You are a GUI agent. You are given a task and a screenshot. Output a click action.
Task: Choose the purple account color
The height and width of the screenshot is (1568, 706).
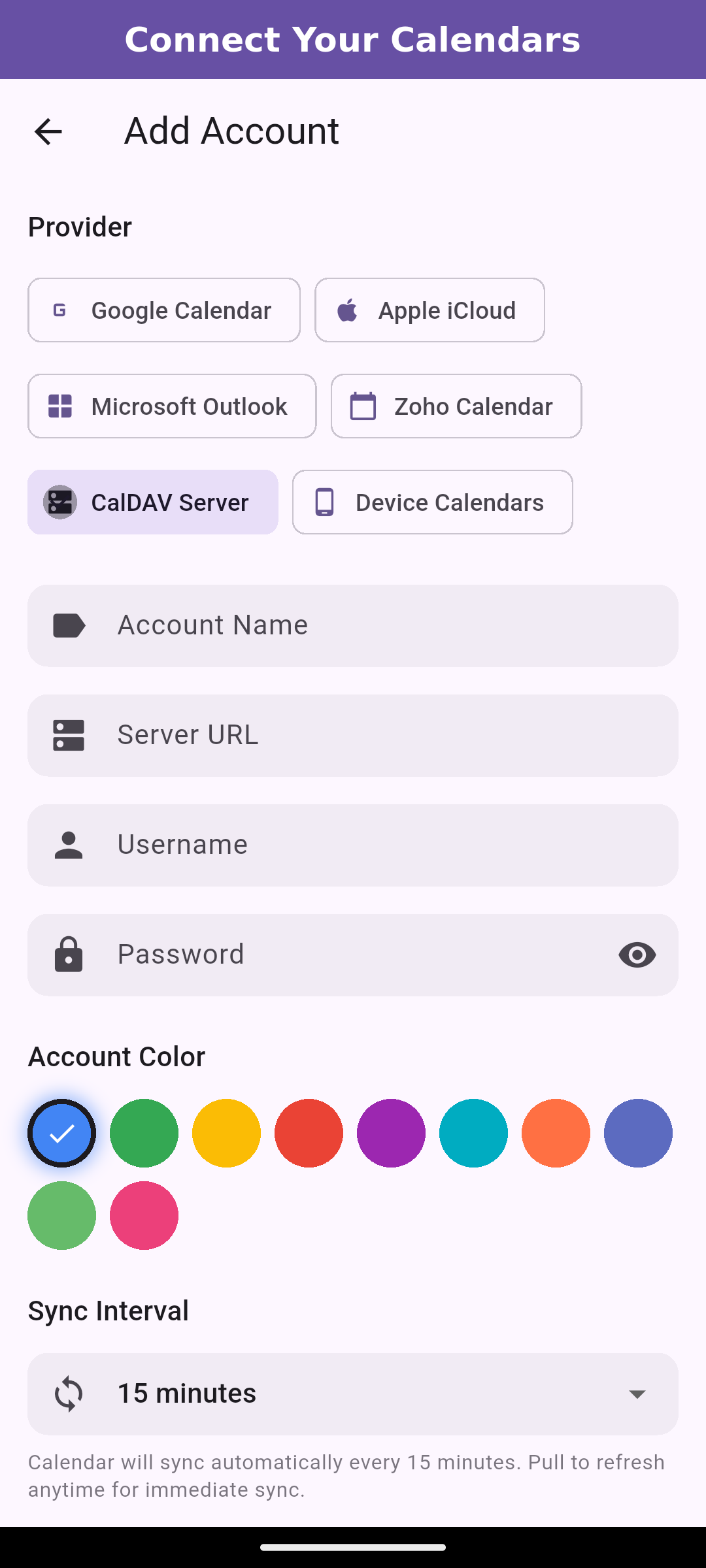pos(391,1133)
